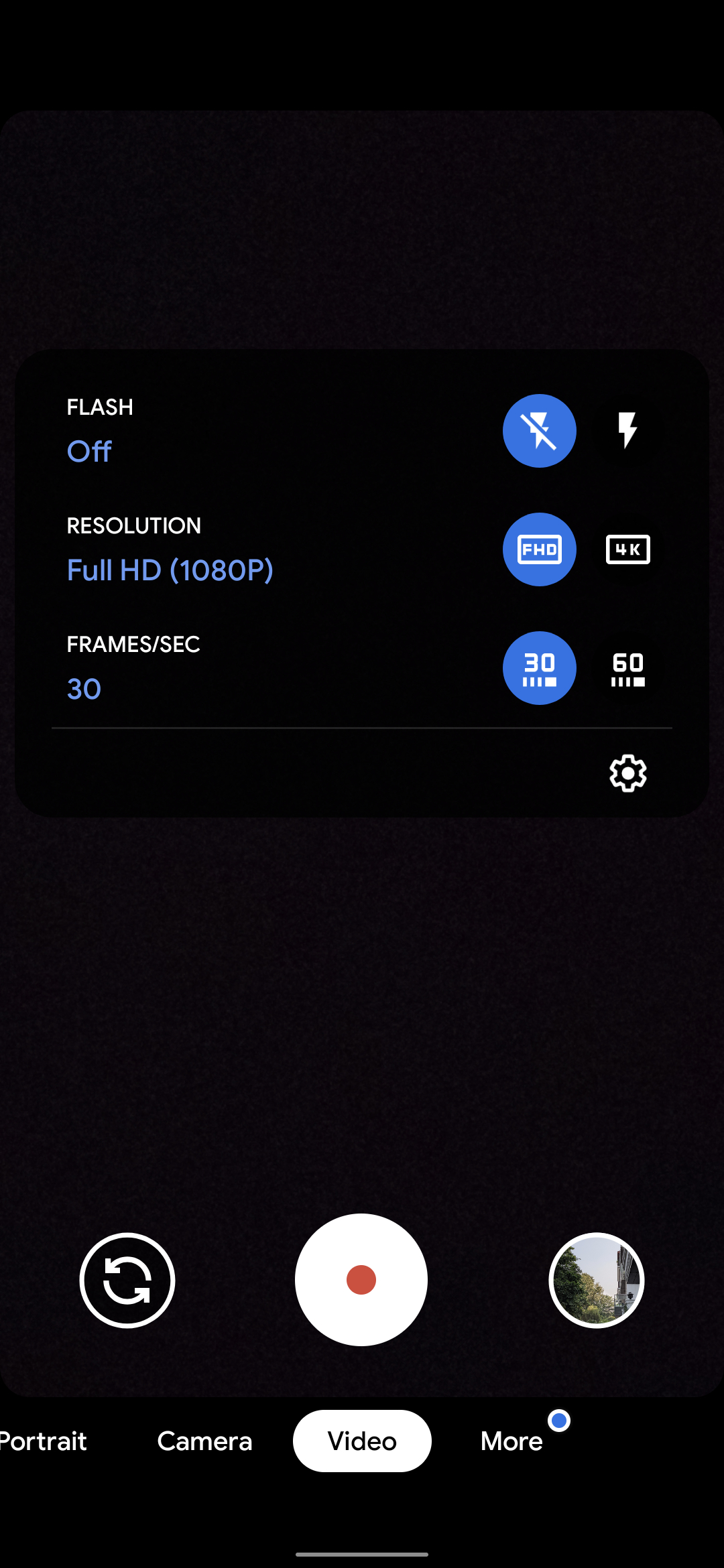Screen dimensions: 724x1568
Task: Select the flash off icon
Action: pyautogui.click(x=539, y=432)
